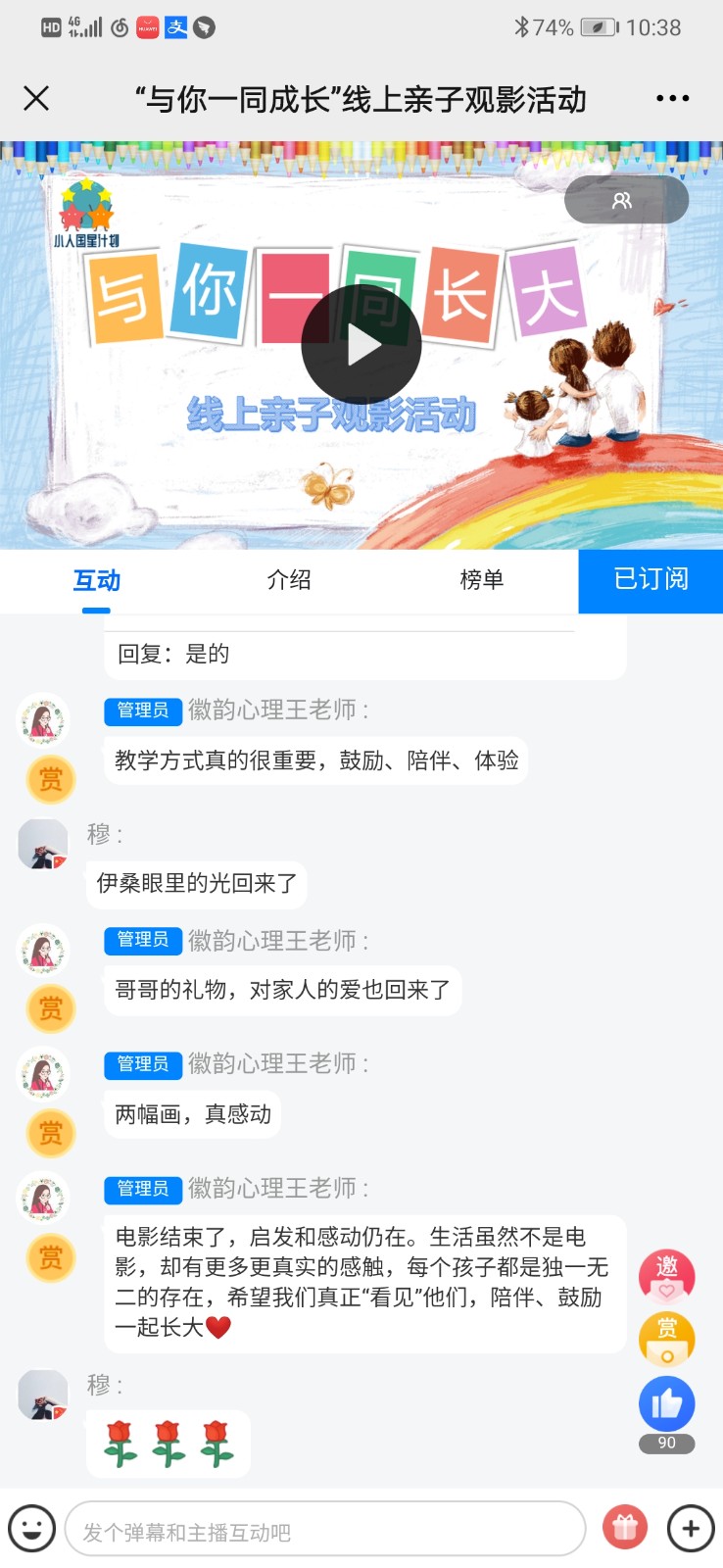Switch to the 介绍 tab

pyautogui.click(x=289, y=580)
